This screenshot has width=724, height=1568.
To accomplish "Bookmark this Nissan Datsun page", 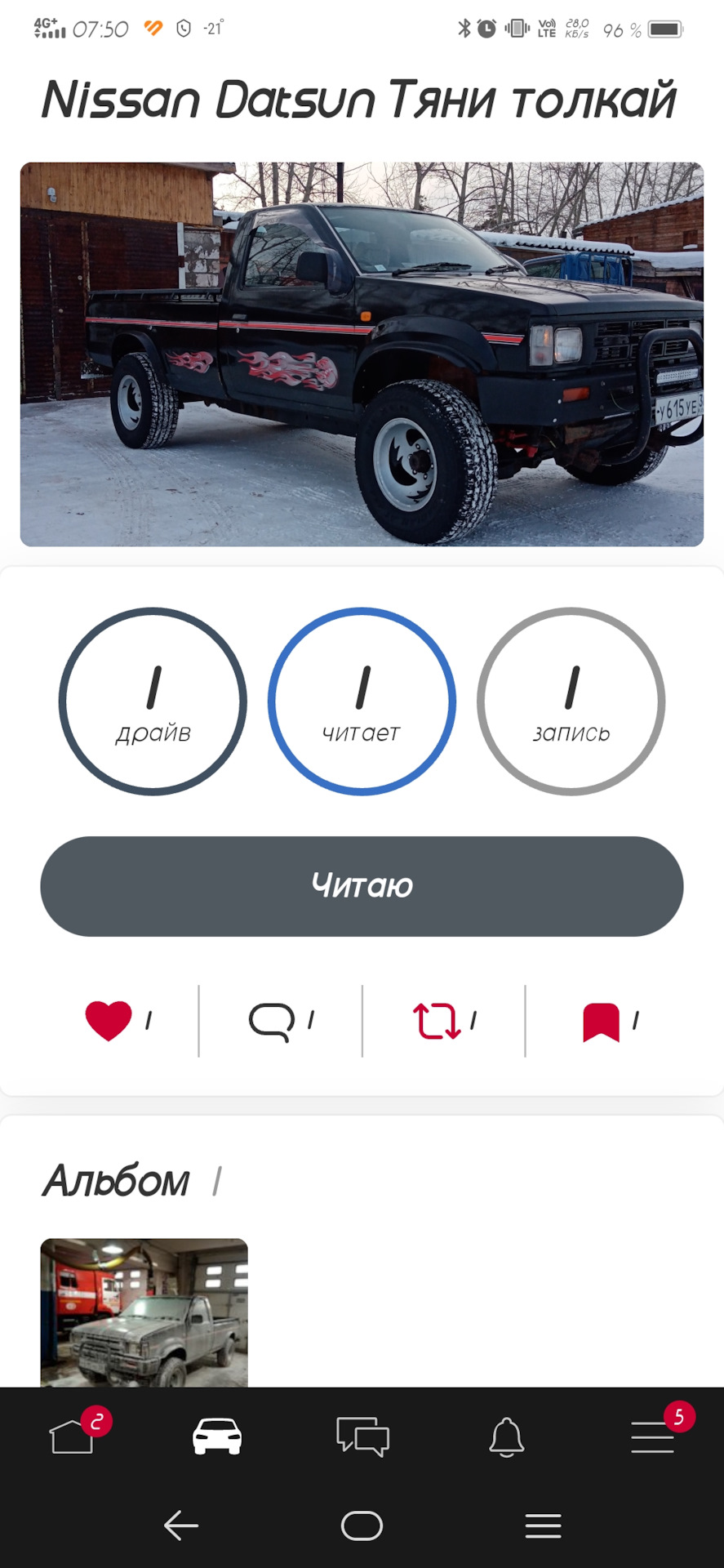I will [602, 1021].
